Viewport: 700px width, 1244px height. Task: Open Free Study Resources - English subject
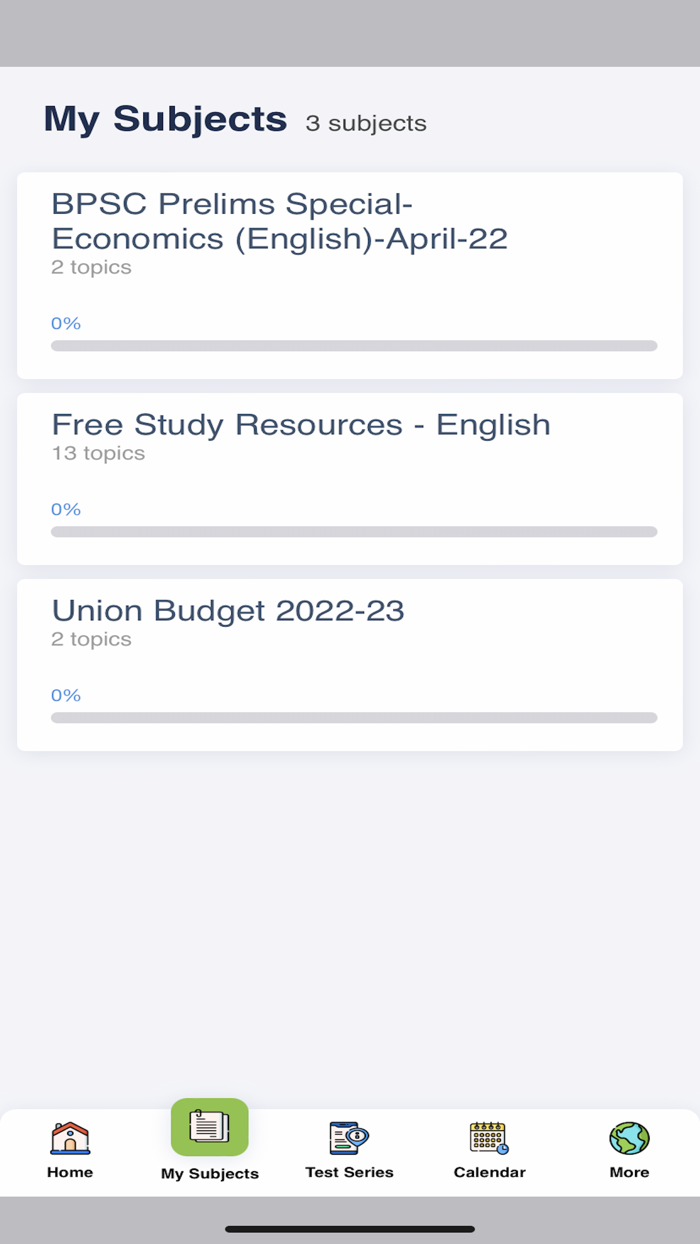[350, 479]
